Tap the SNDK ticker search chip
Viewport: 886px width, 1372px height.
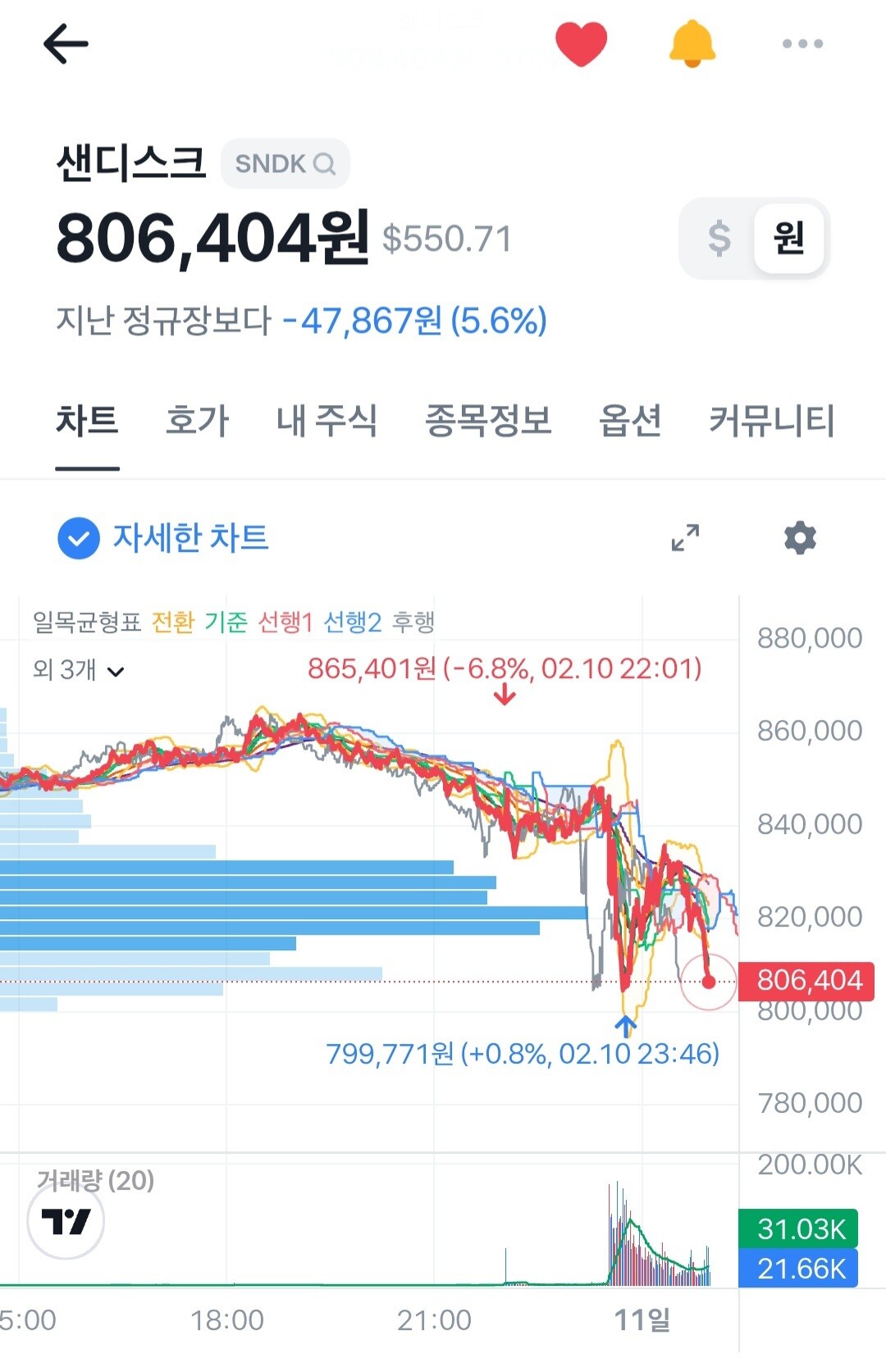[285, 164]
